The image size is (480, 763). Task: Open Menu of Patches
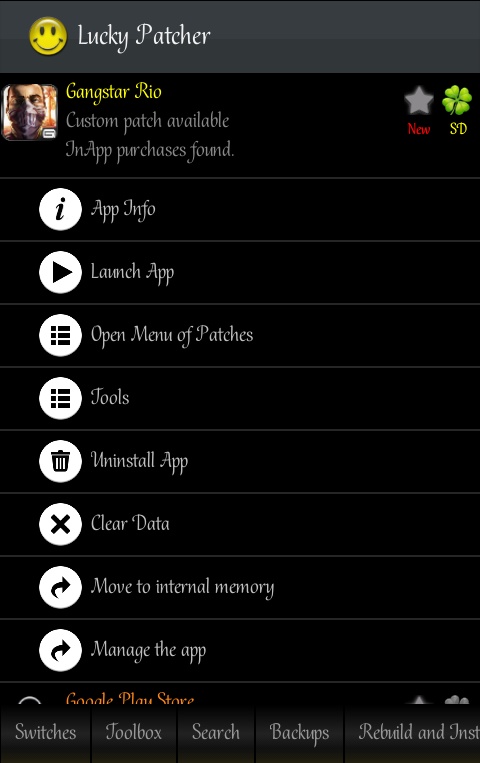point(240,335)
